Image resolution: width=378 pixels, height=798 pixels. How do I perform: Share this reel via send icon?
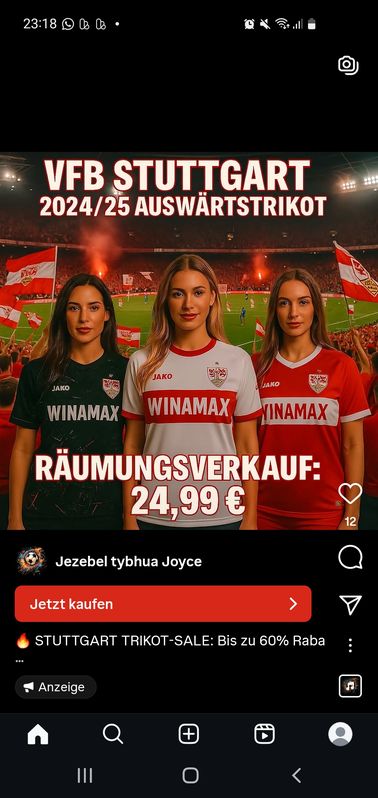350,604
